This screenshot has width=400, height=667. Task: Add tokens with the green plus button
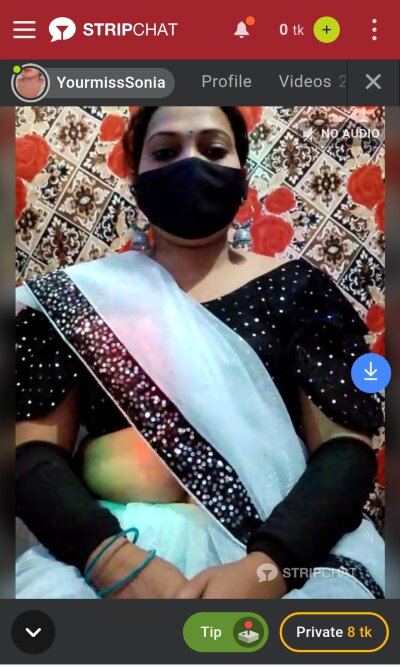[326, 30]
